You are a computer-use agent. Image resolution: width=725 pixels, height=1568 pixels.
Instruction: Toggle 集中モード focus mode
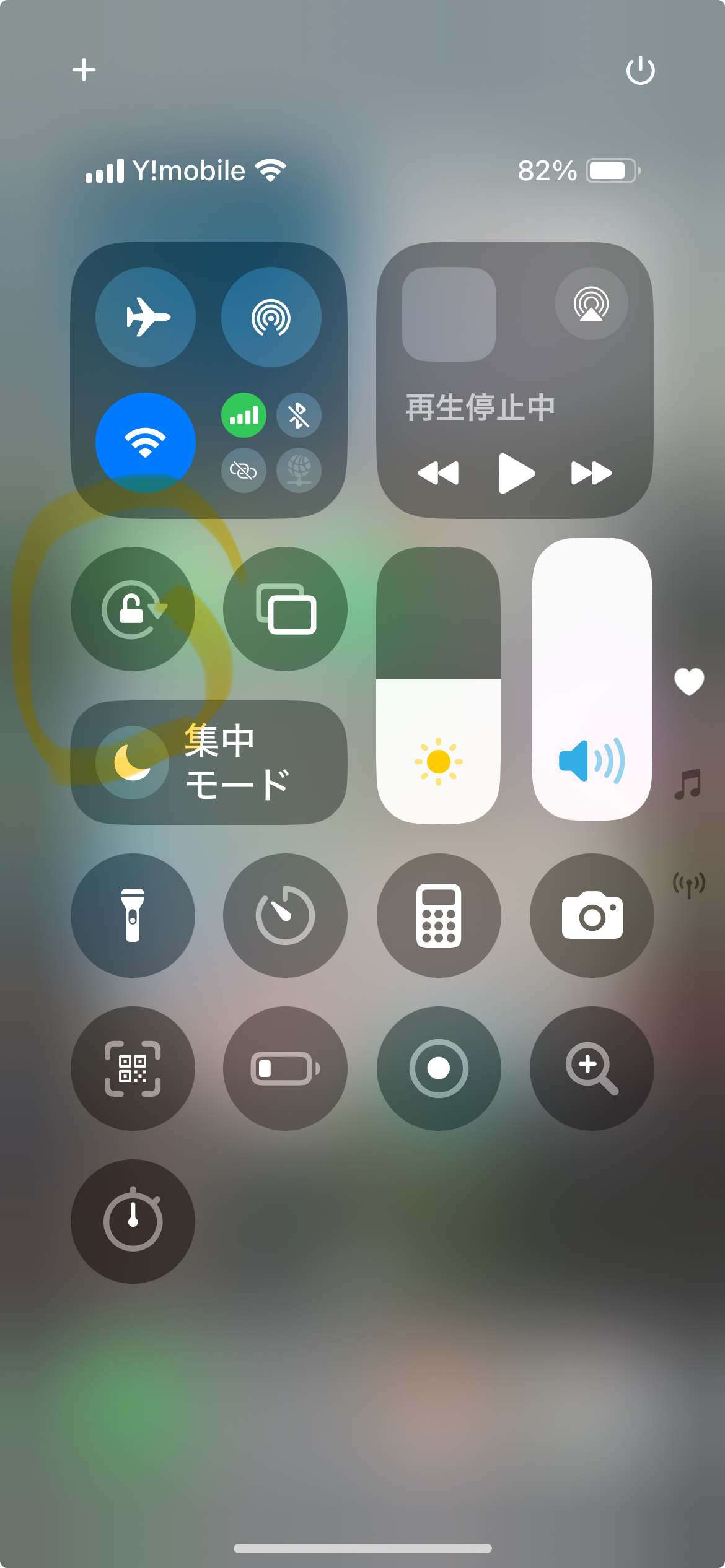(209, 762)
